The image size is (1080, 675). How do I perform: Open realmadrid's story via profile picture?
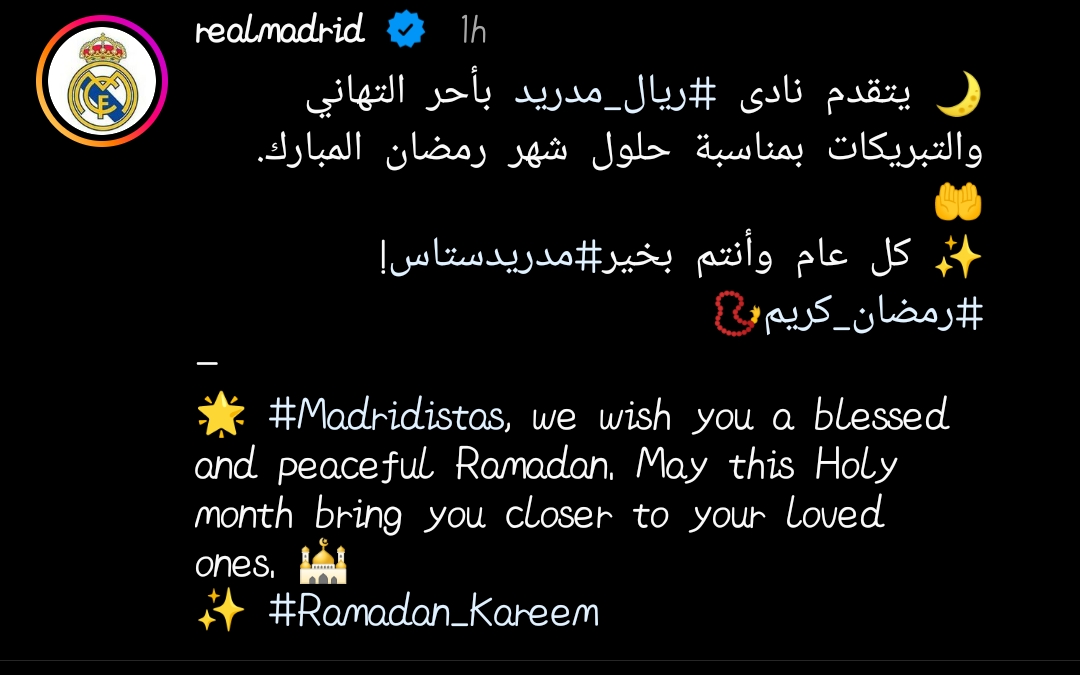[102, 82]
